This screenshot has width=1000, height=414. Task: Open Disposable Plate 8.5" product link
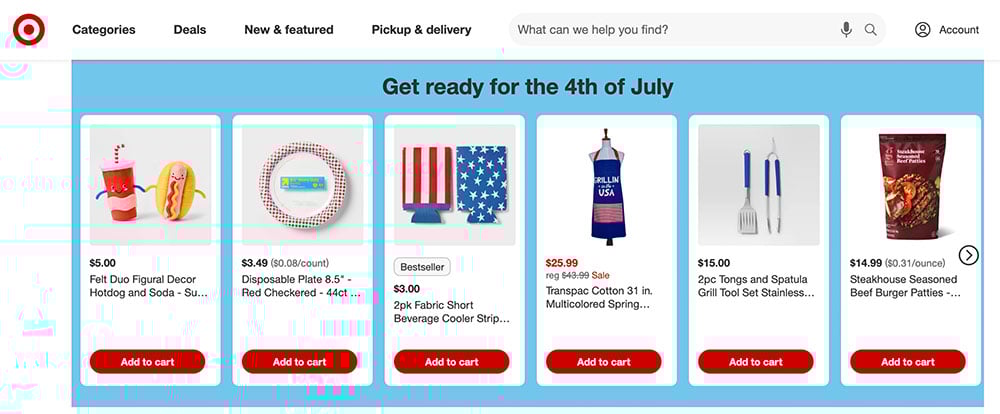[x=298, y=286]
